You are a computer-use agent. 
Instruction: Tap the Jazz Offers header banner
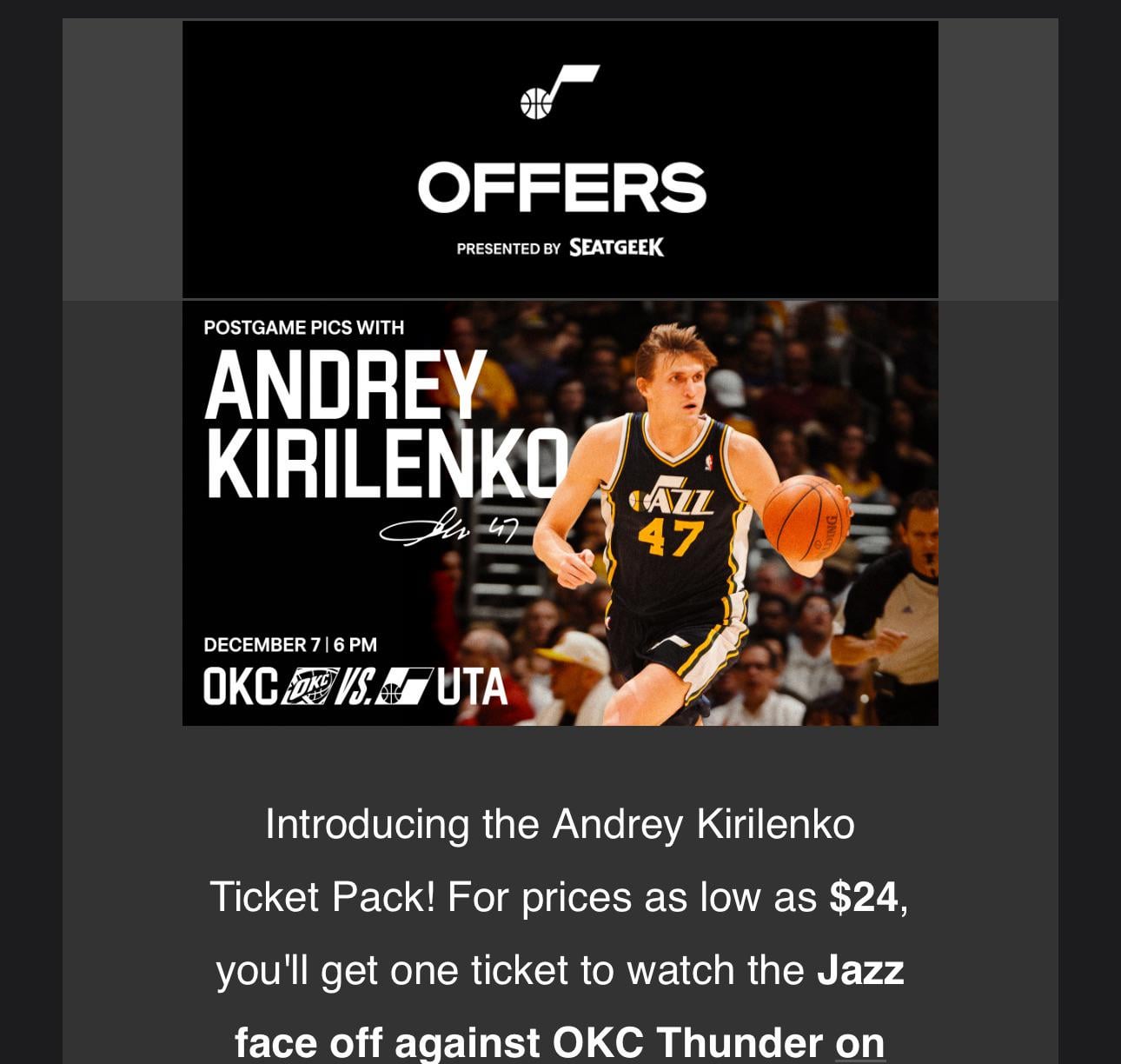[x=560, y=160]
